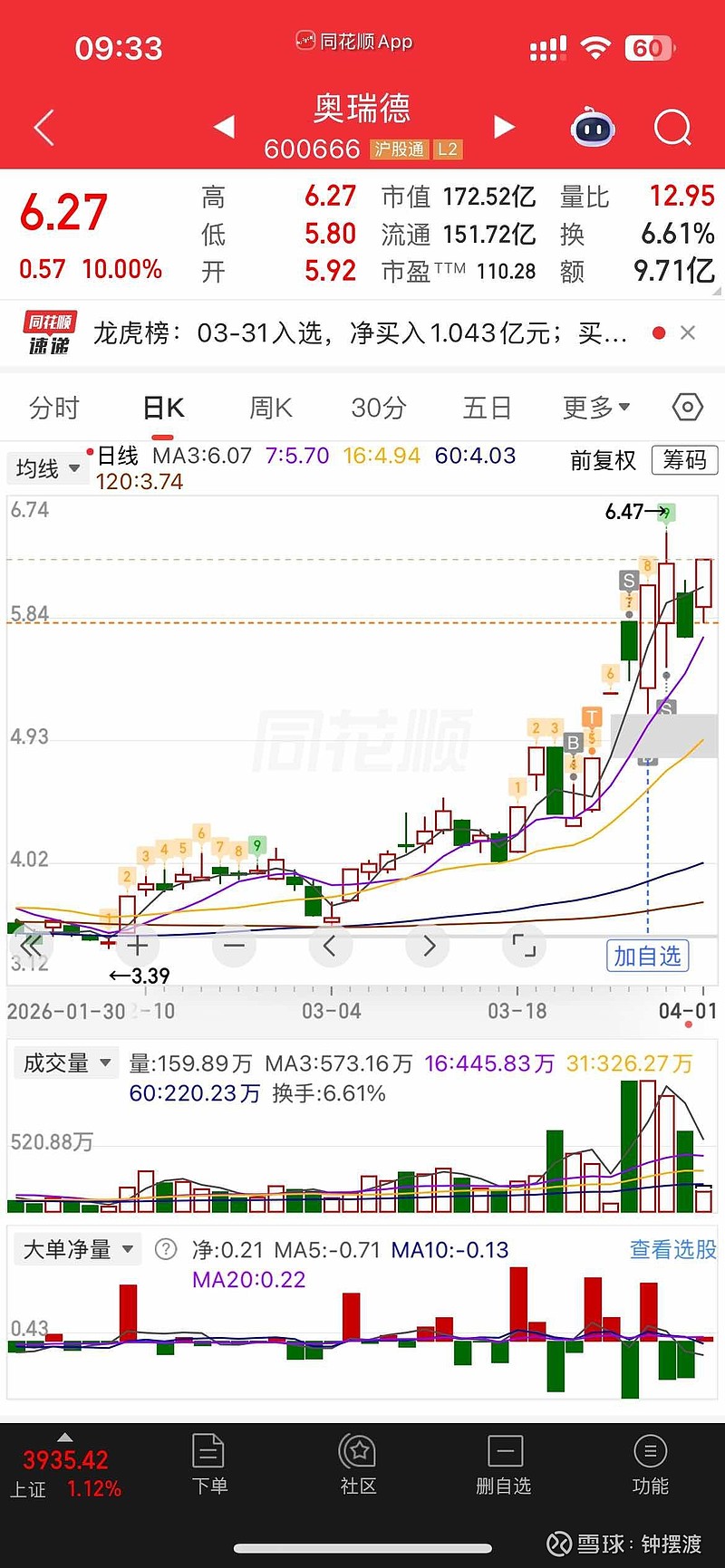Tap the 筹码 button
The image size is (725, 1568).
click(x=684, y=461)
